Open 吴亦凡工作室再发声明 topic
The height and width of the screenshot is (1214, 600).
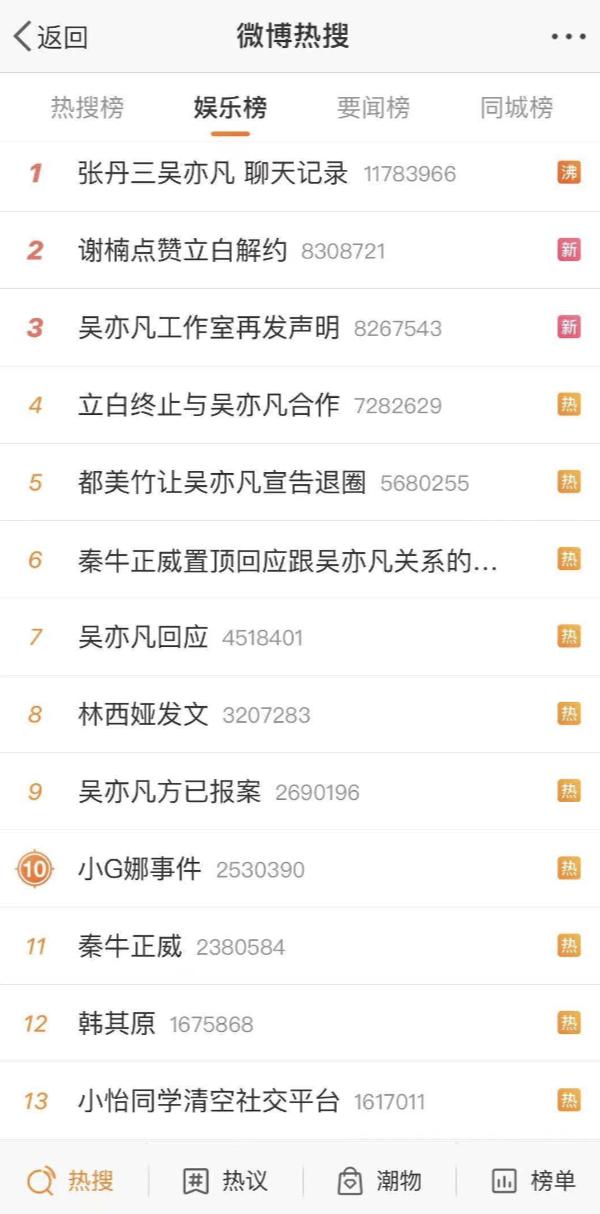(x=300, y=327)
